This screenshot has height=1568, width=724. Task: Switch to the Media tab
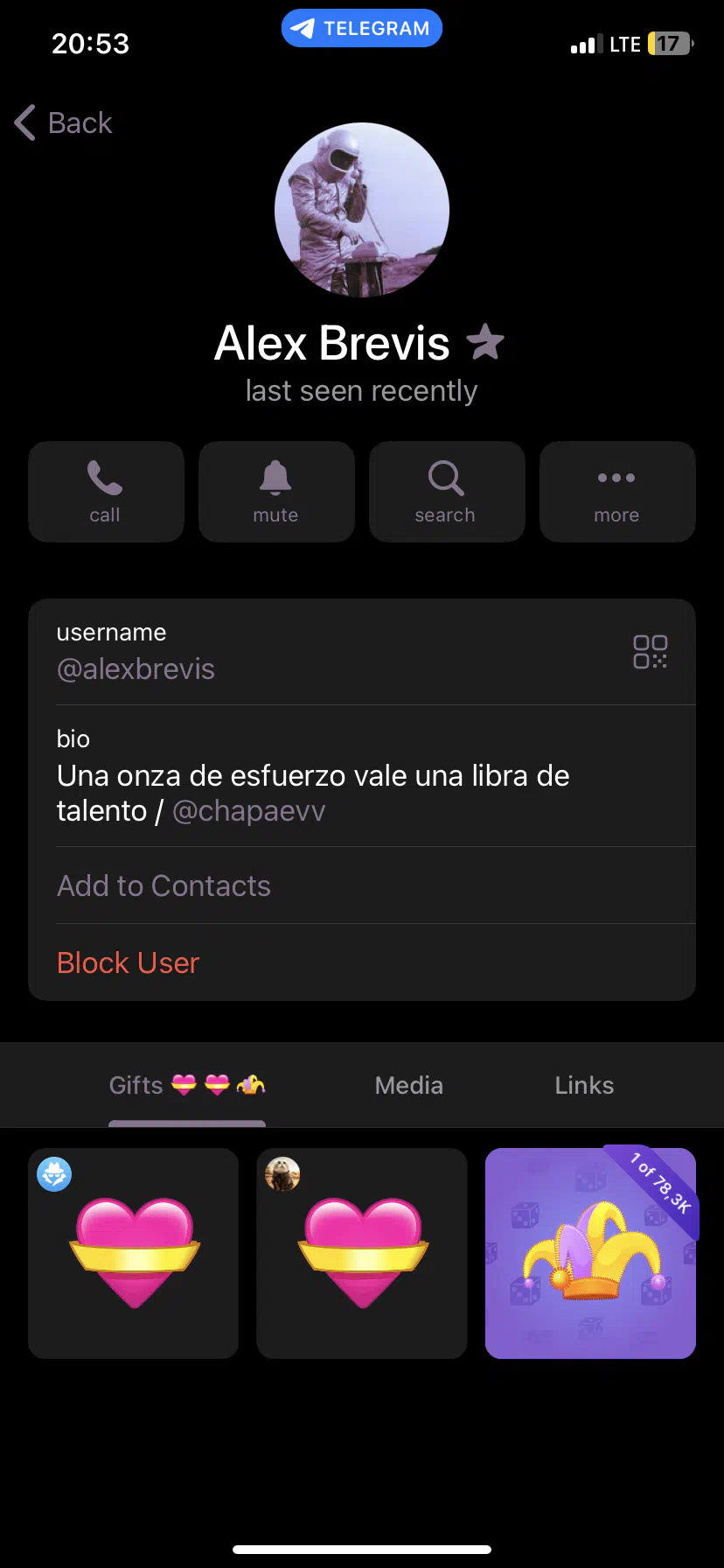point(408,1085)
